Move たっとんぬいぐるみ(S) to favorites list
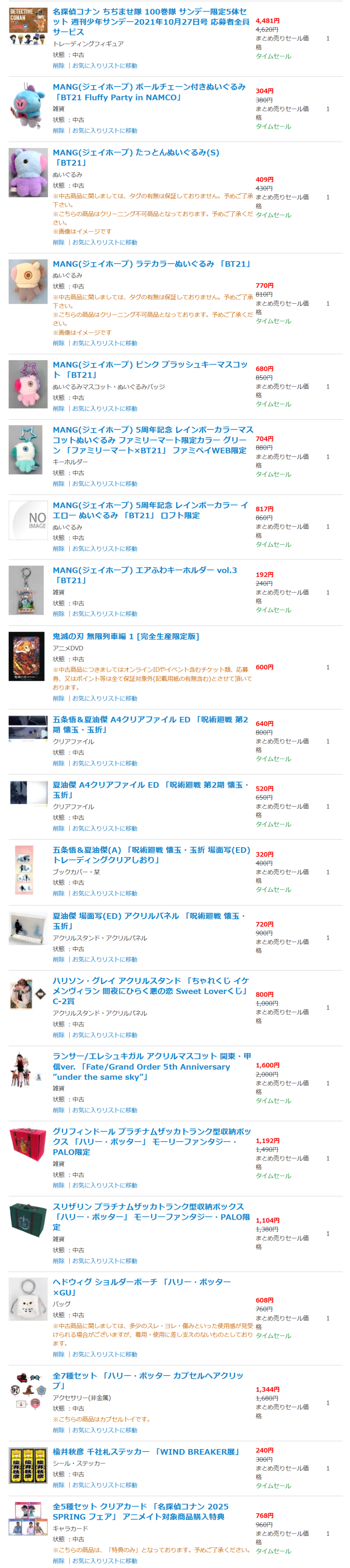 click(105, 242)
